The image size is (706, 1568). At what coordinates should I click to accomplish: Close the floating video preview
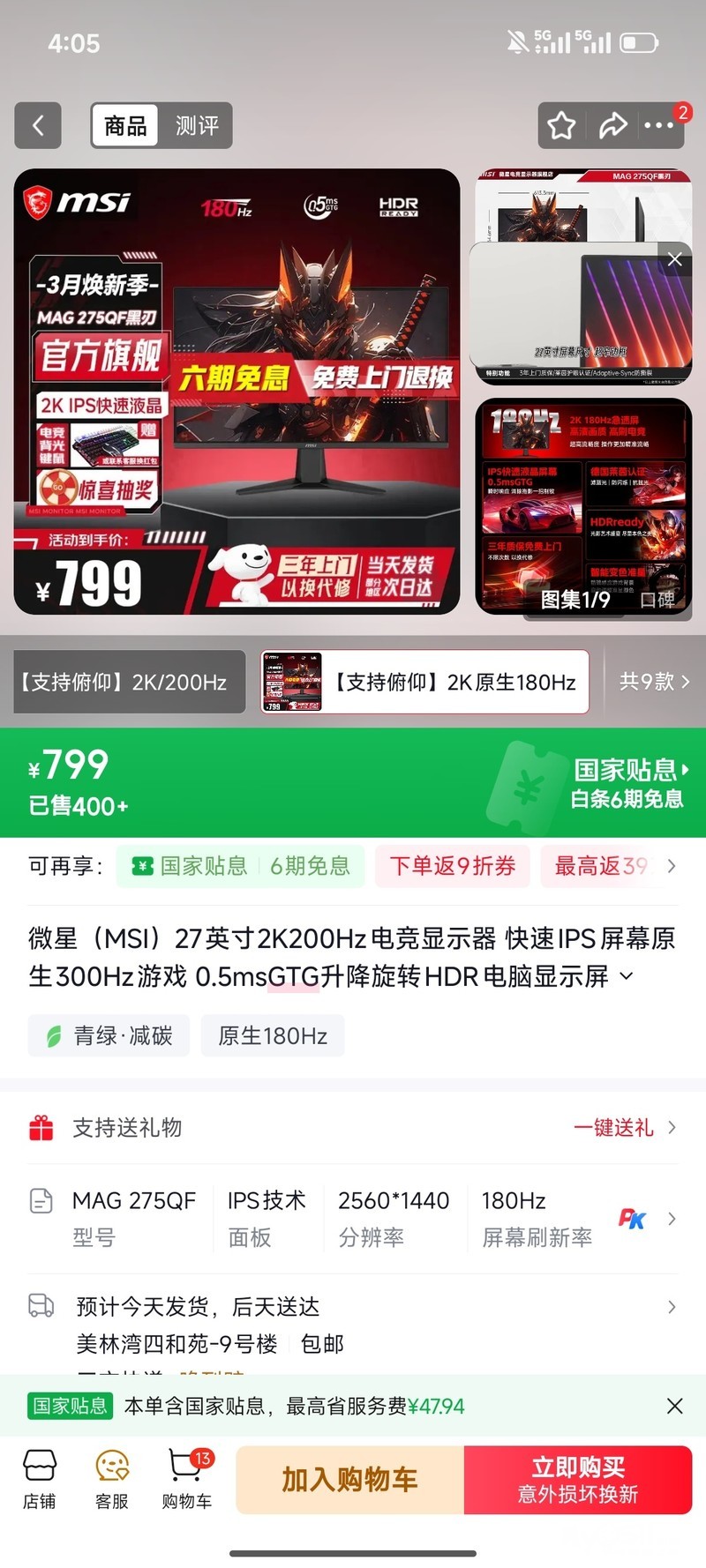tap(674, 259)
